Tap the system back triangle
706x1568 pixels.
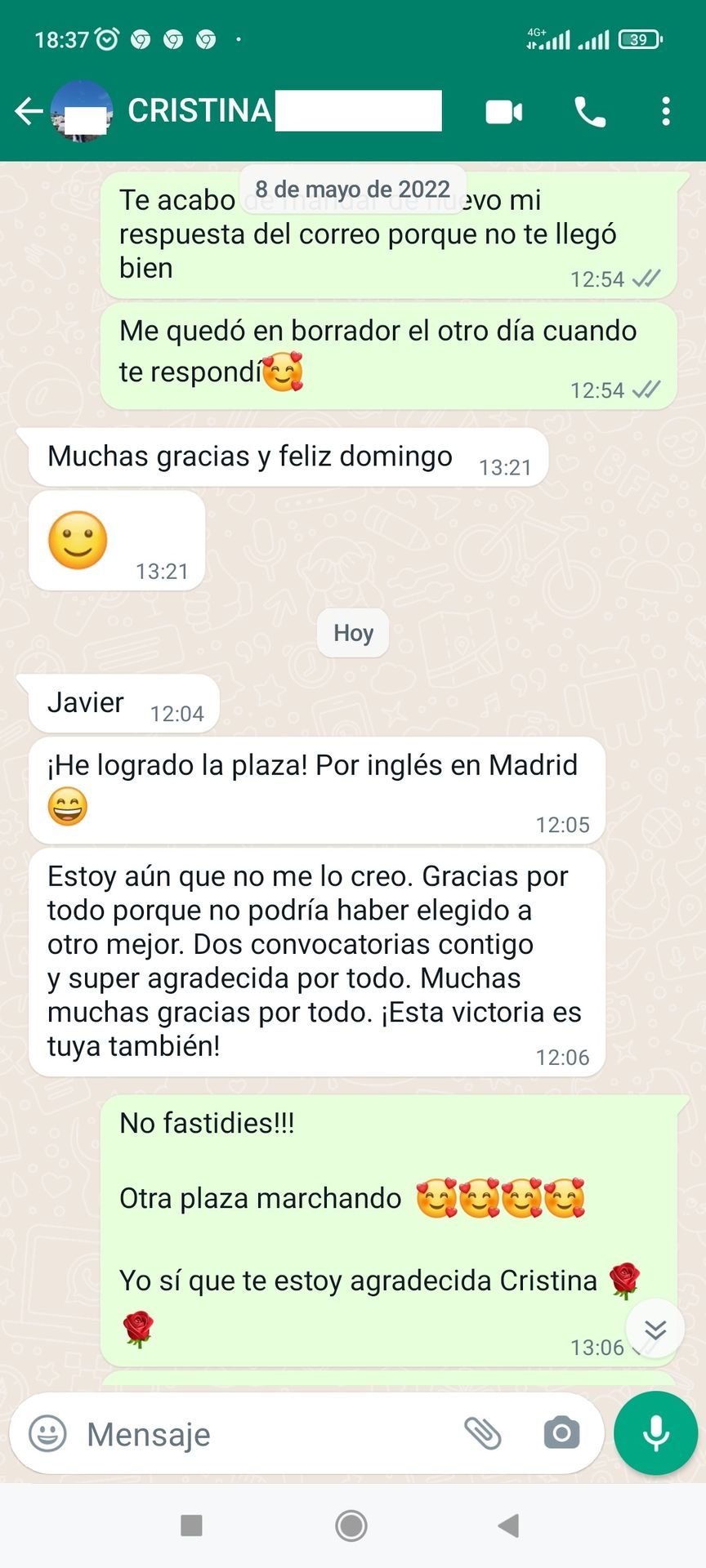(x=509, y=1526)
